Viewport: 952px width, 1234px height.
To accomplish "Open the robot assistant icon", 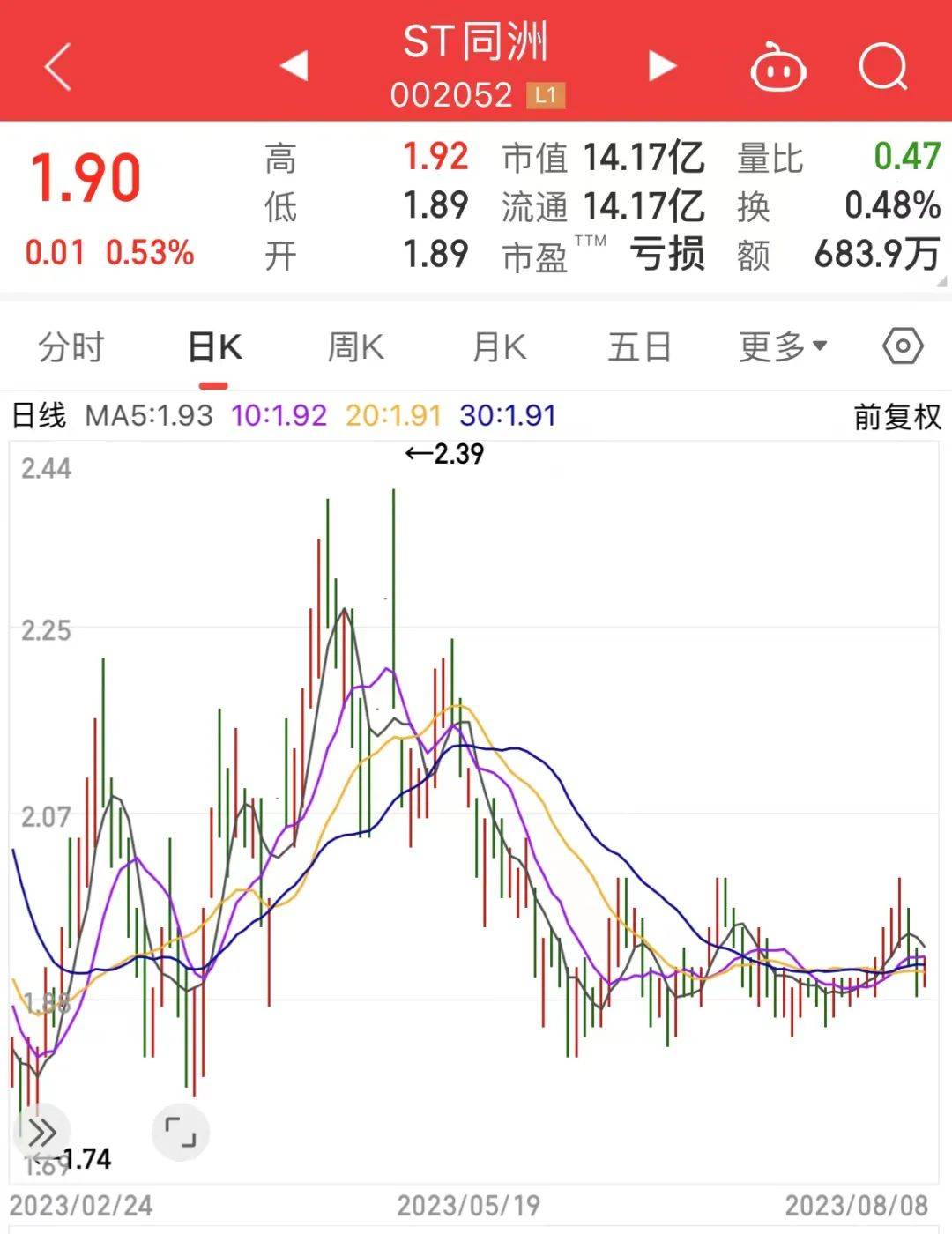I will 777,67.
